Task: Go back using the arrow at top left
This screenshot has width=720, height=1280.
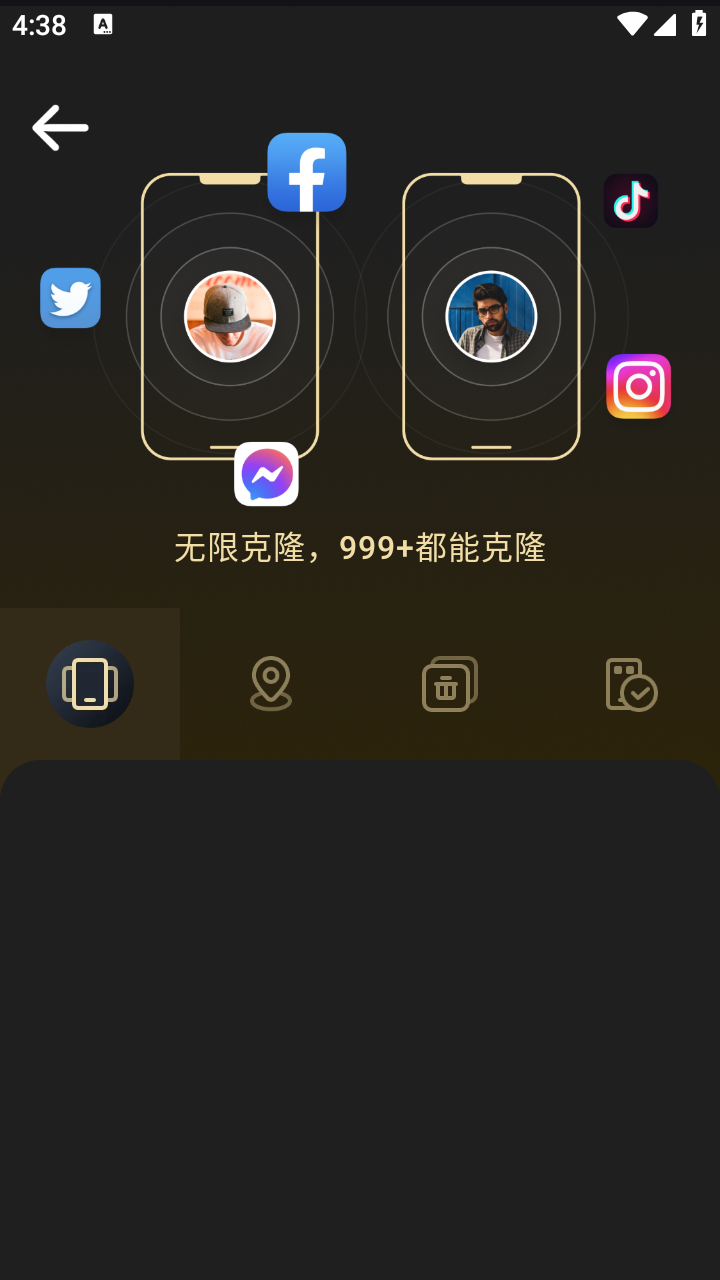Action: (x=59, y=127)
